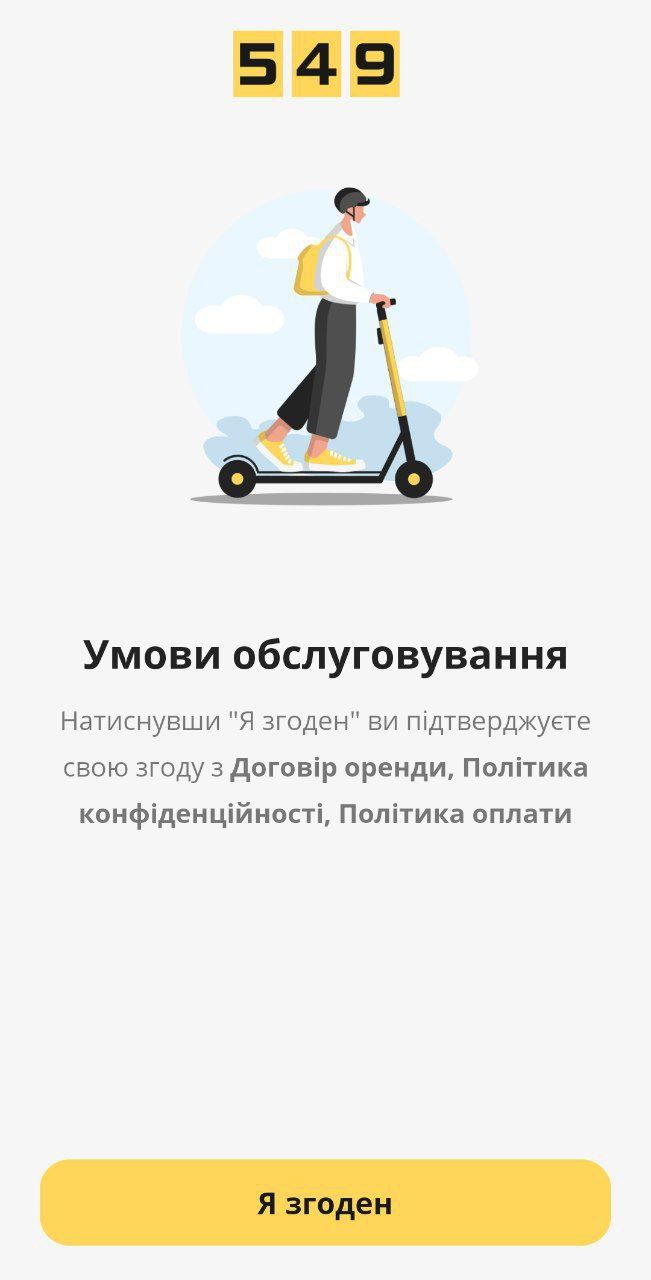Tap the "Я згоден" button

point(325,1202)
